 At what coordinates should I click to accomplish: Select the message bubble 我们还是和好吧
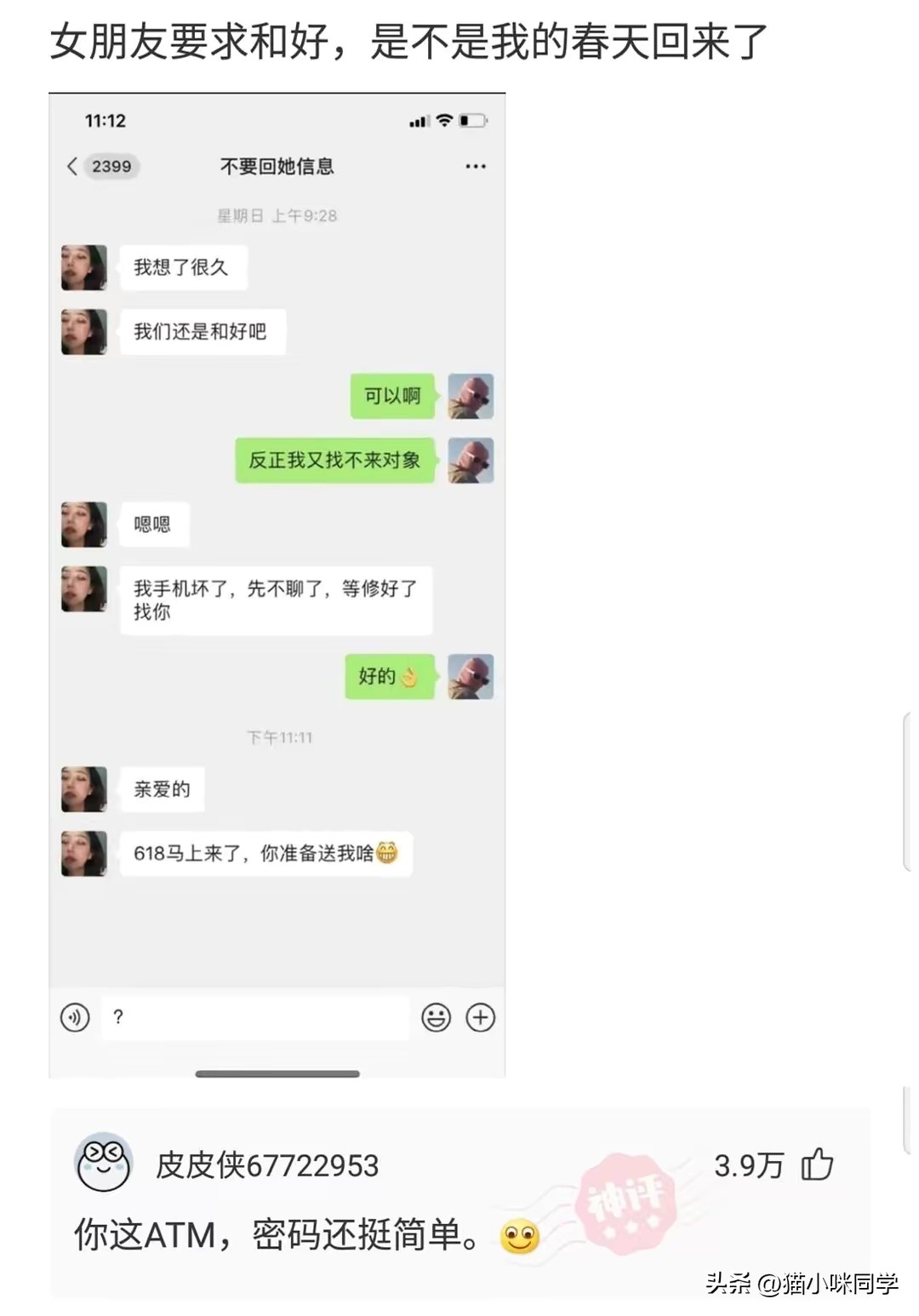pyautogui.click(x=202, y=333)
